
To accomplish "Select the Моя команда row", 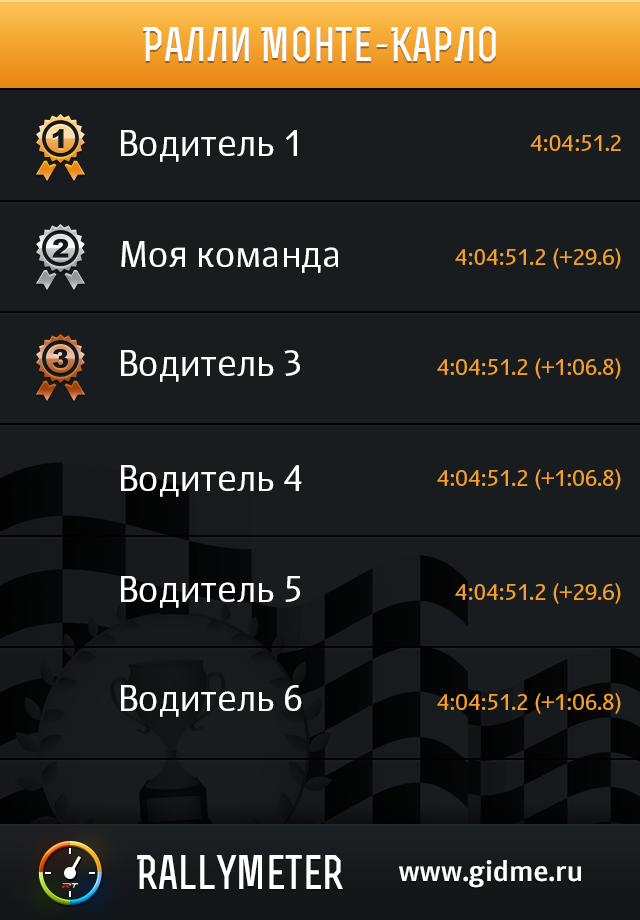I will tap(320, 256).
